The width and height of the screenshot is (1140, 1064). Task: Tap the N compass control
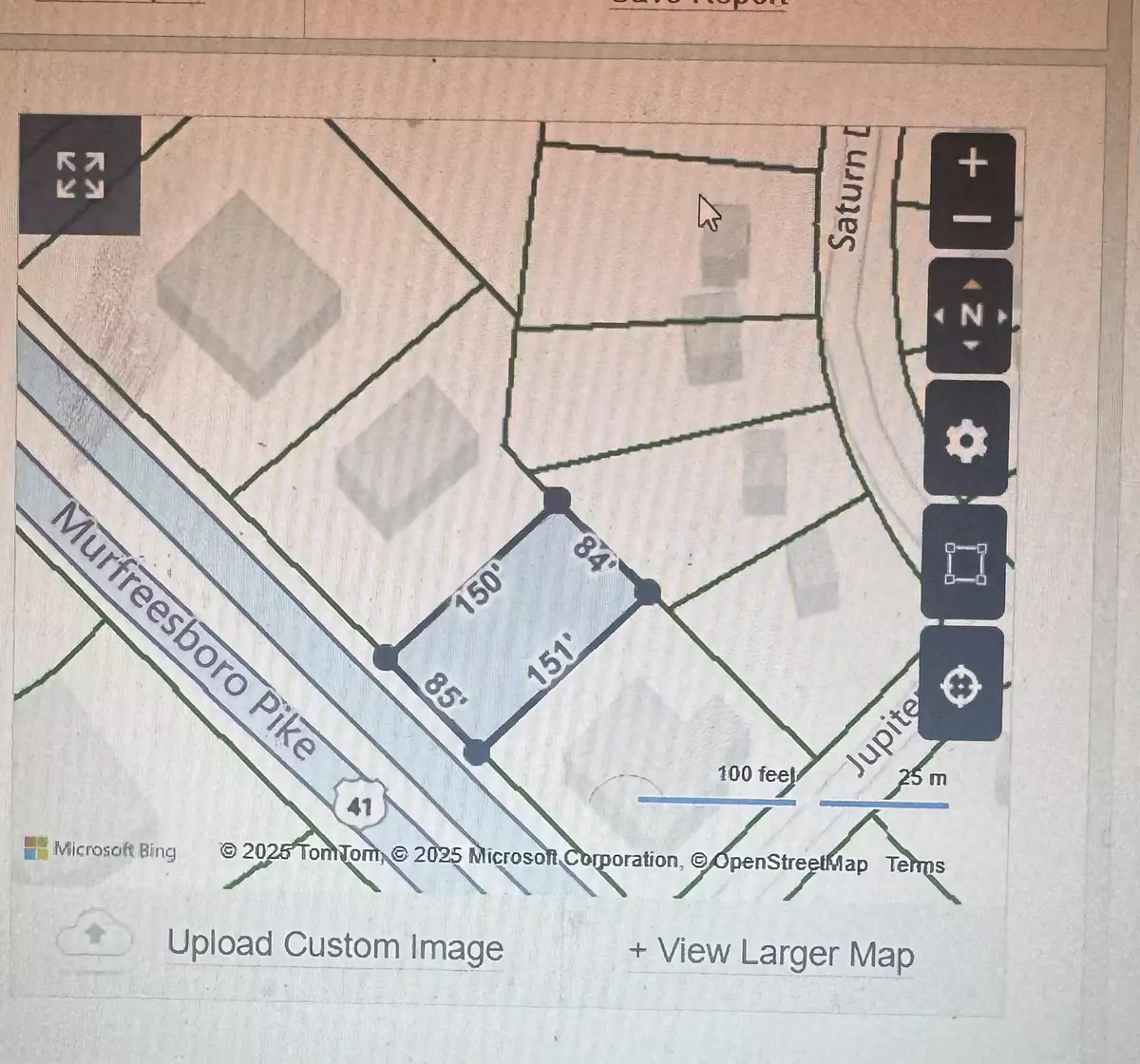coord(970,315)
